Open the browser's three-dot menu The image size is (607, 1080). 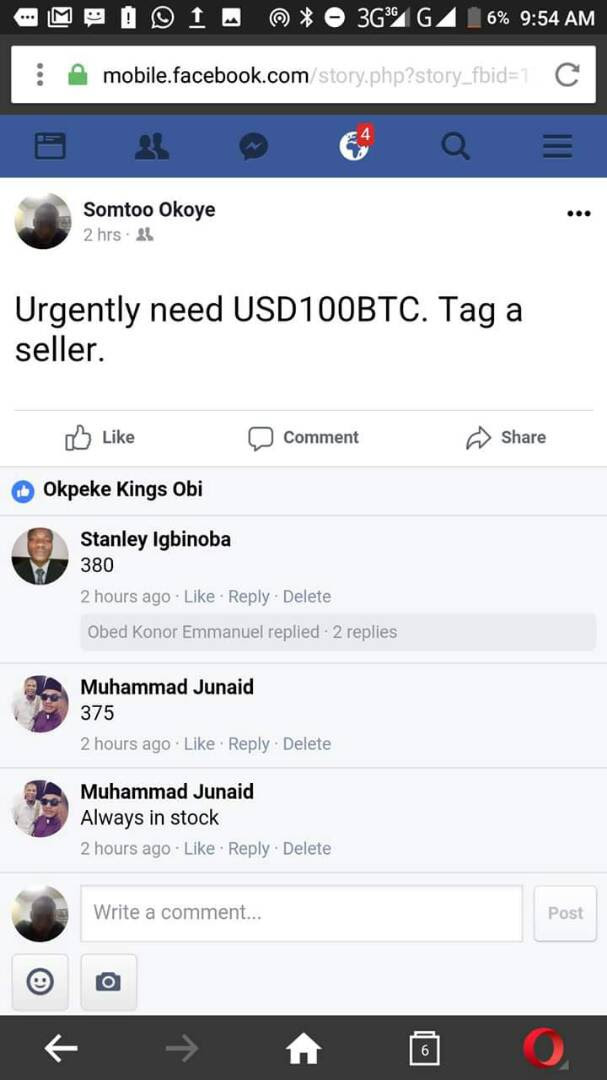click(40, 75)
